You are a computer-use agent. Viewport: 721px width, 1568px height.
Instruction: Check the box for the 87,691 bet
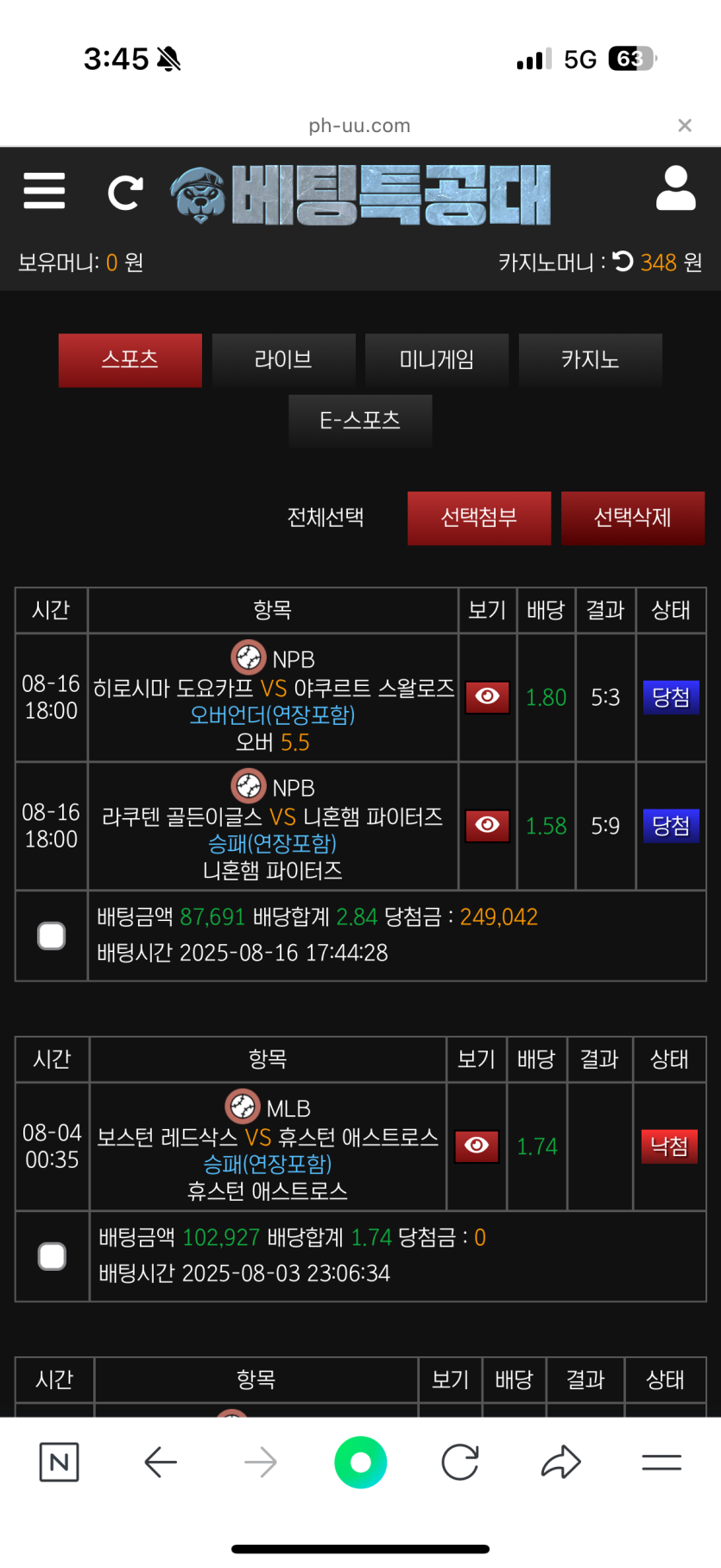pyautogui.click(x=52, y=936)
